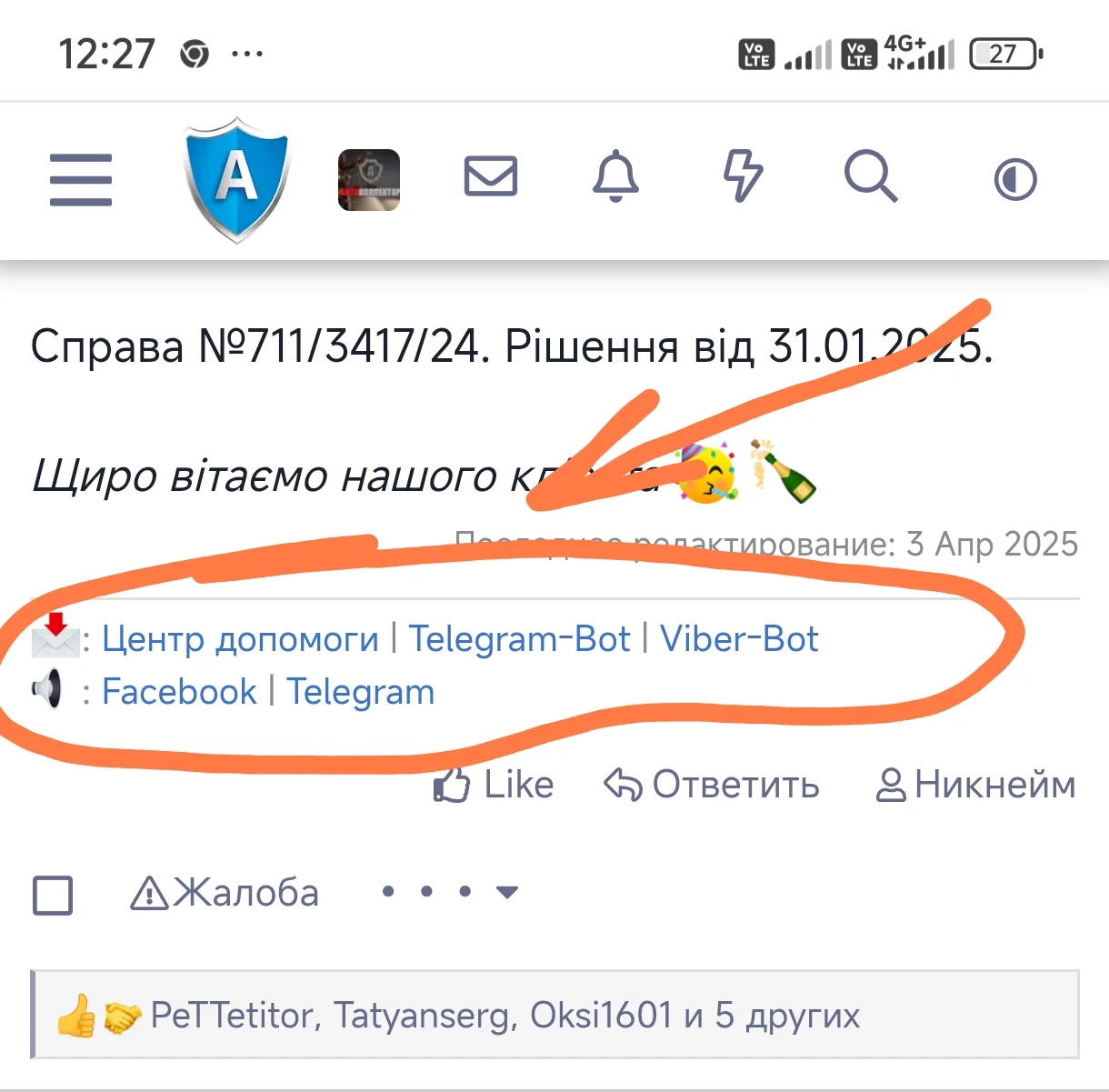Viewport: 1109px width, 1092px height.
Task: Open the hamburger navigation menu
Action: (81, 179)
